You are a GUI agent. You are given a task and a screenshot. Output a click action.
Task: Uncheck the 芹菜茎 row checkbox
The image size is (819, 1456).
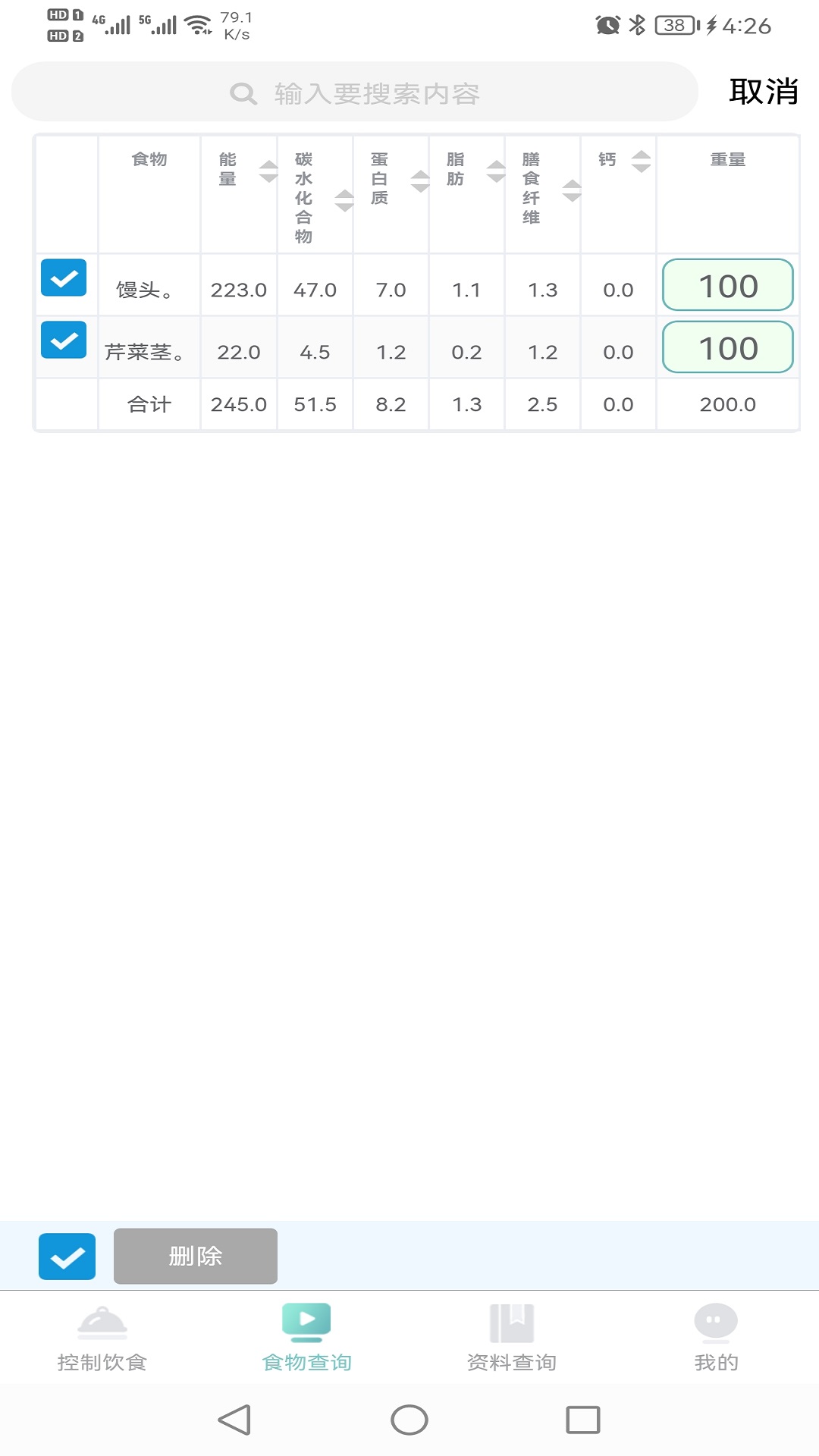tap(64, 340)
